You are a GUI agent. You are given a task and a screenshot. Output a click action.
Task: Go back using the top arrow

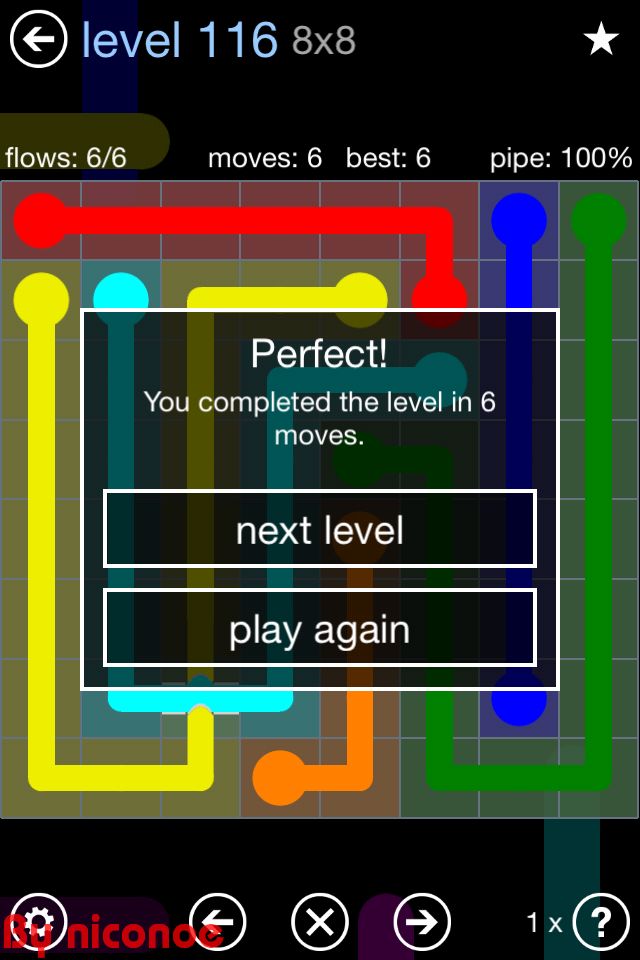click(38, 40)
